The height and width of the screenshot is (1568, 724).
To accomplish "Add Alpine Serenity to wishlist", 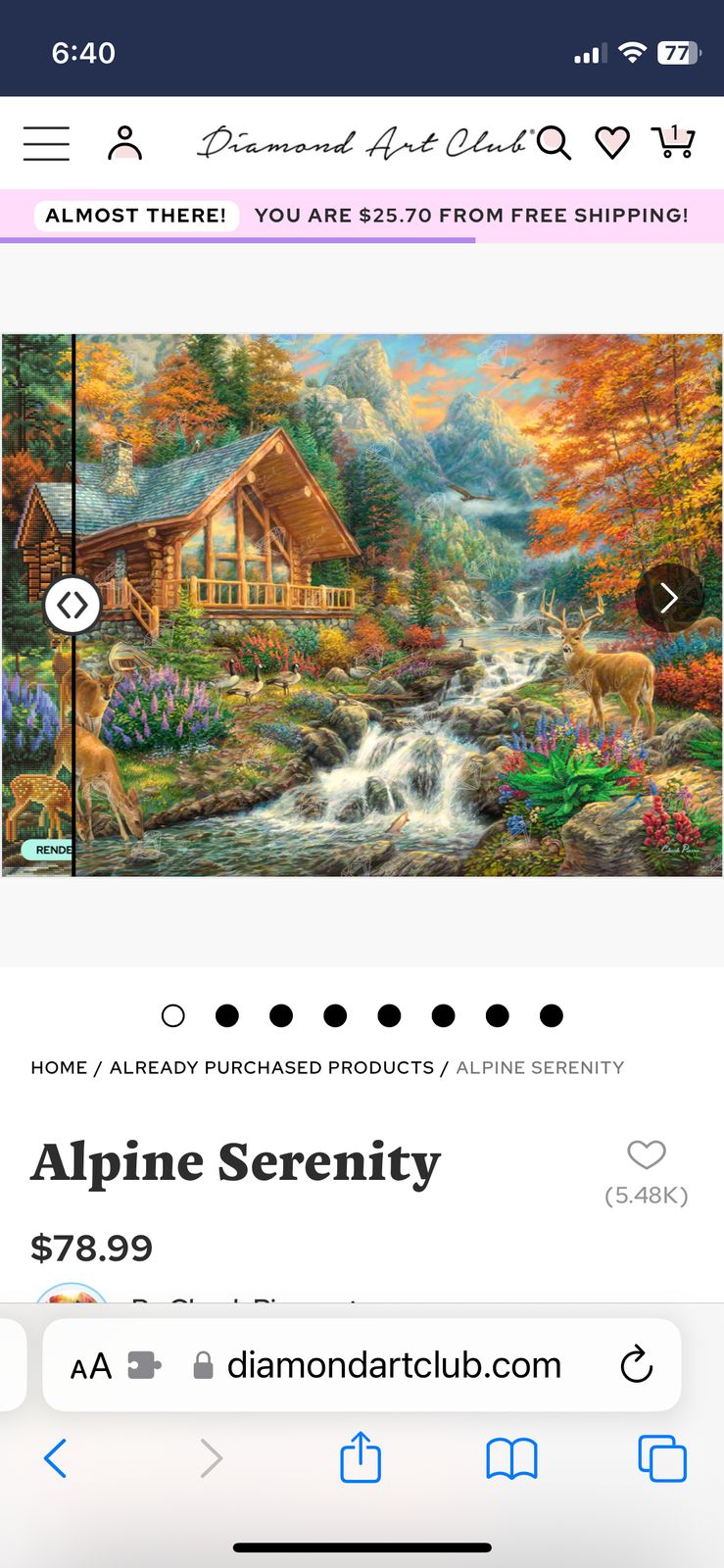I will point(646,1155).
